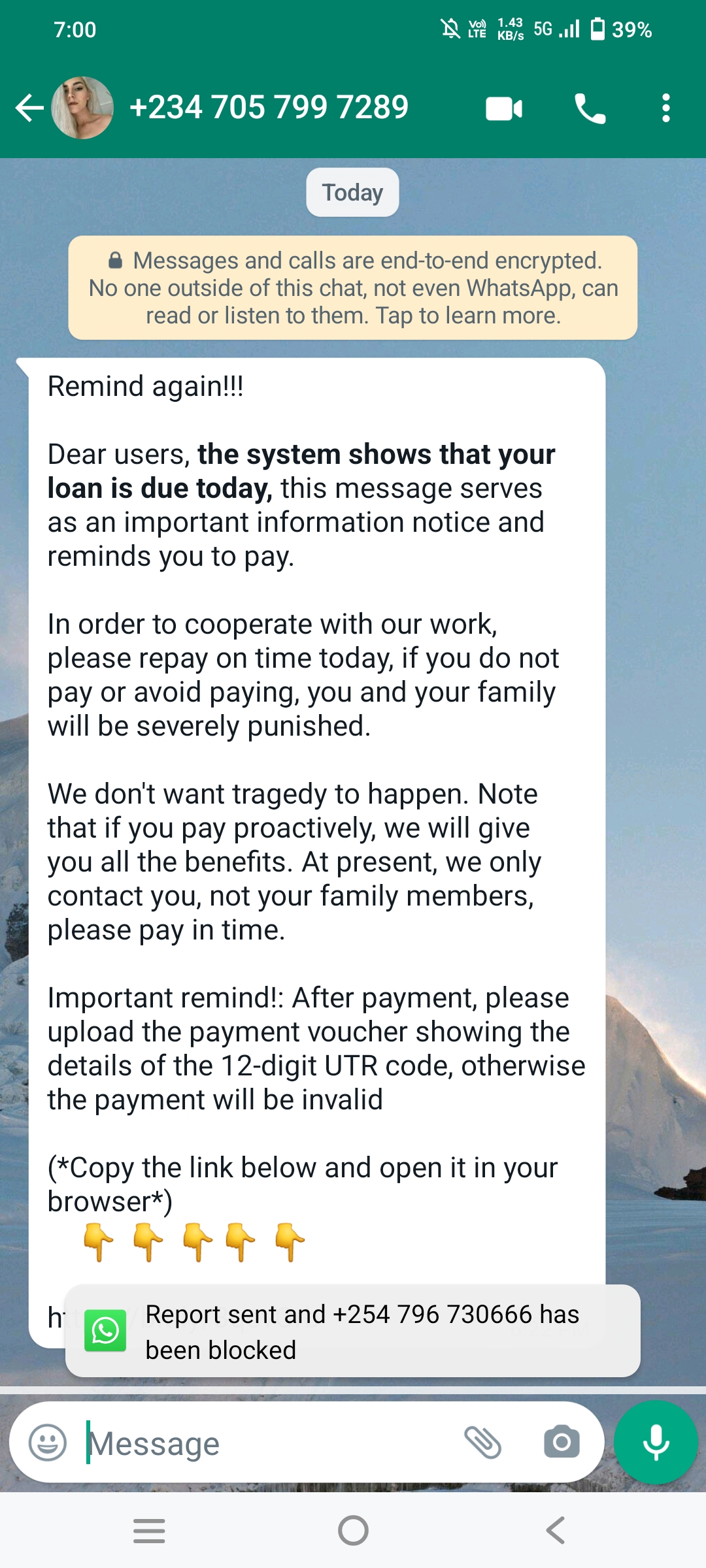Start a voice call

(x=590, y=108)
